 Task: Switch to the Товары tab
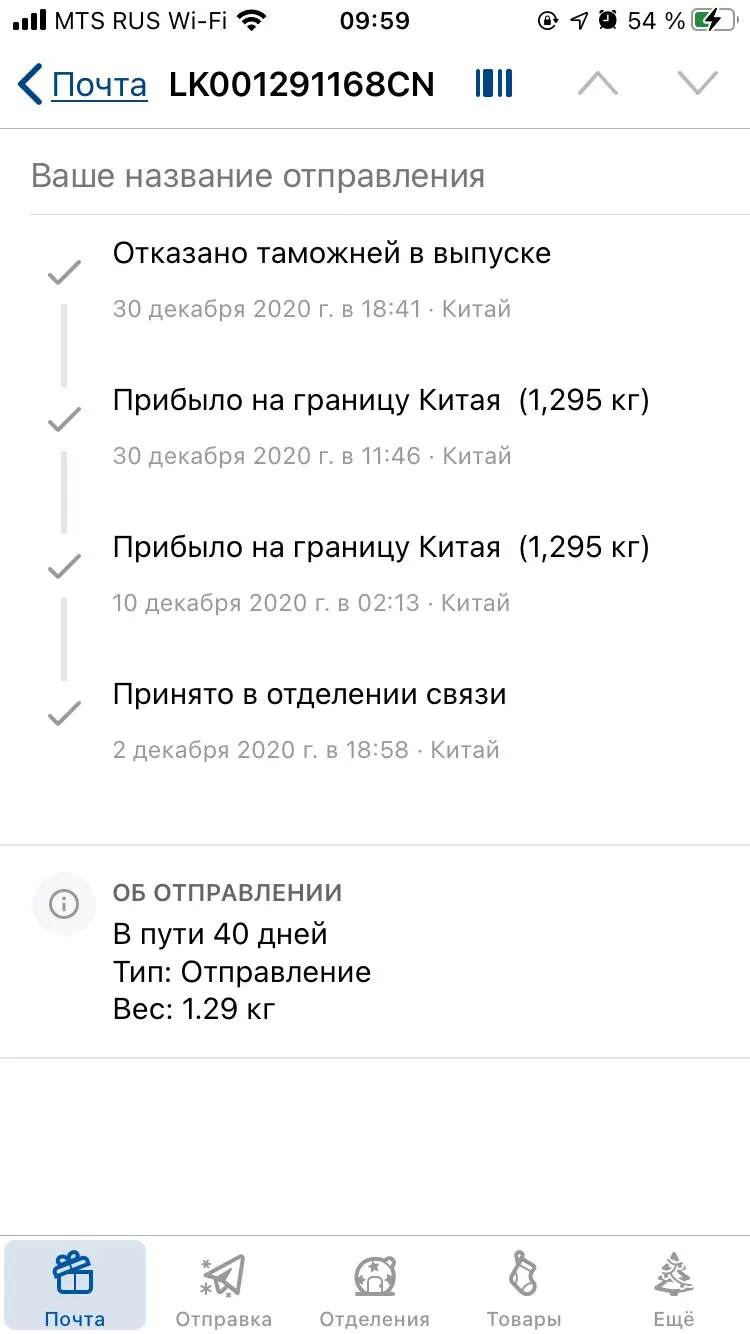pos(524,1286)
